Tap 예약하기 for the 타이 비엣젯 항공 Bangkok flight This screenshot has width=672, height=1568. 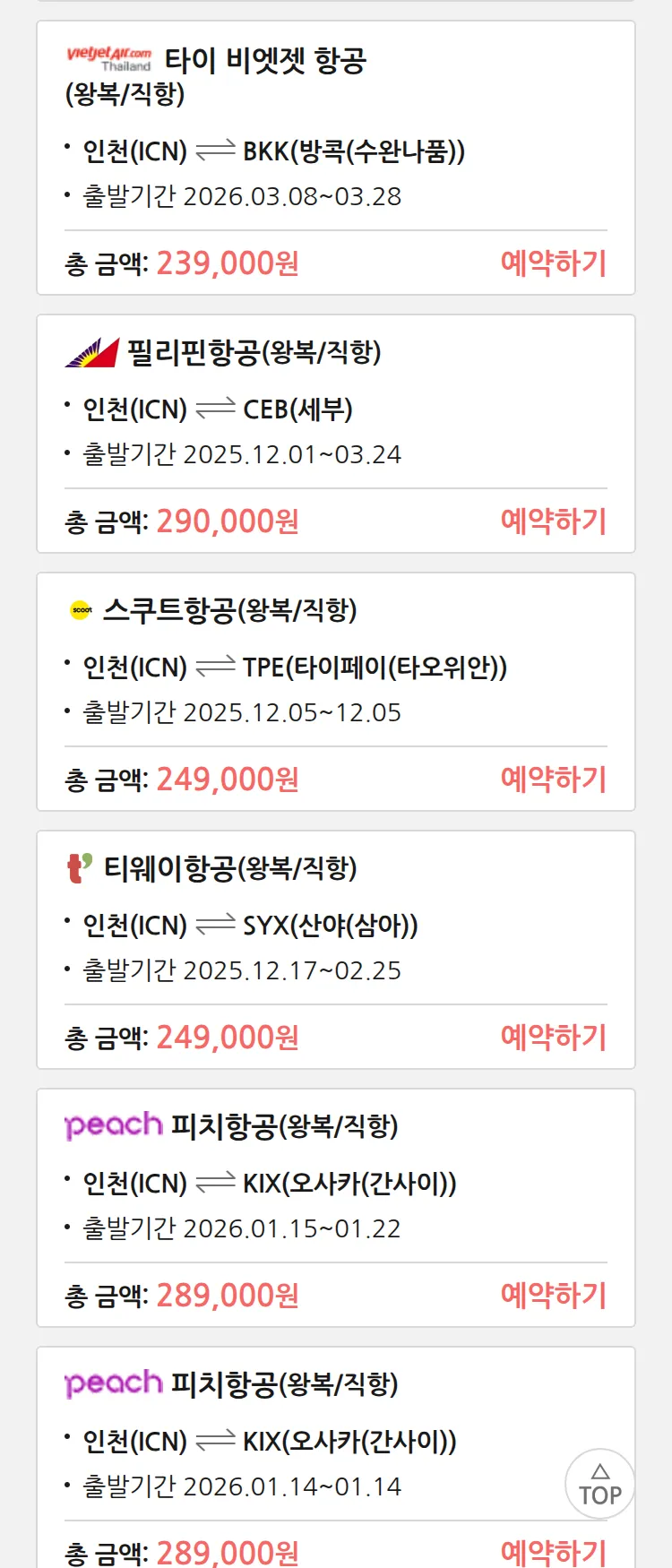(x=553, y=263)
